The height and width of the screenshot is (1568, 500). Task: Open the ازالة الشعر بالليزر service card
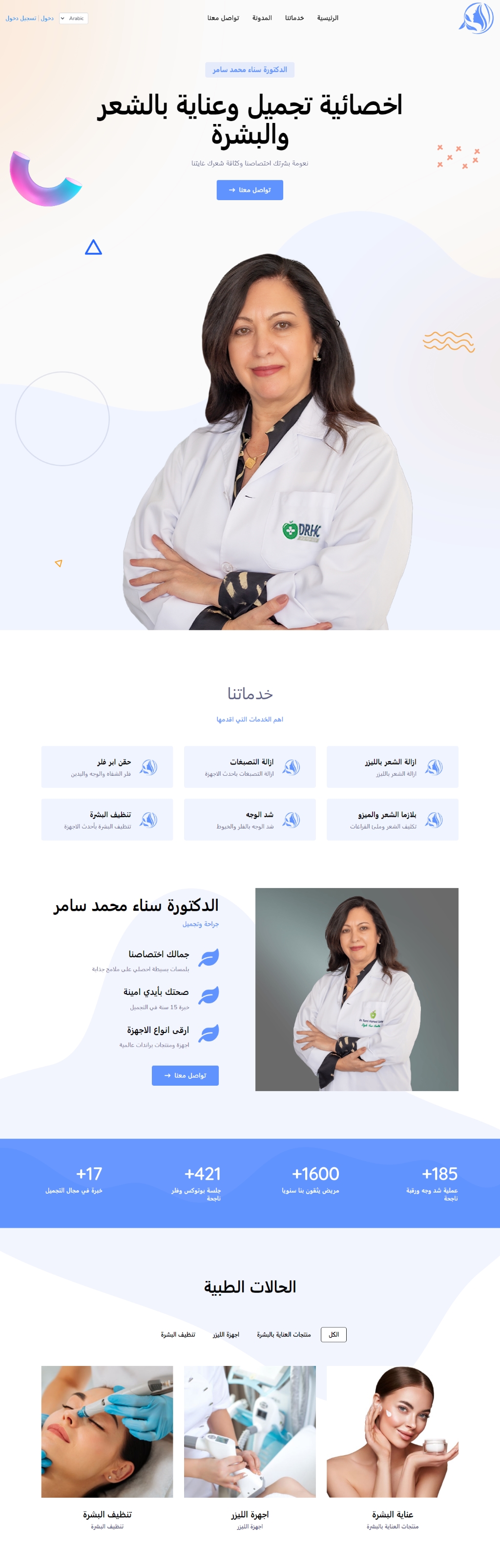(x=392, y=767)
